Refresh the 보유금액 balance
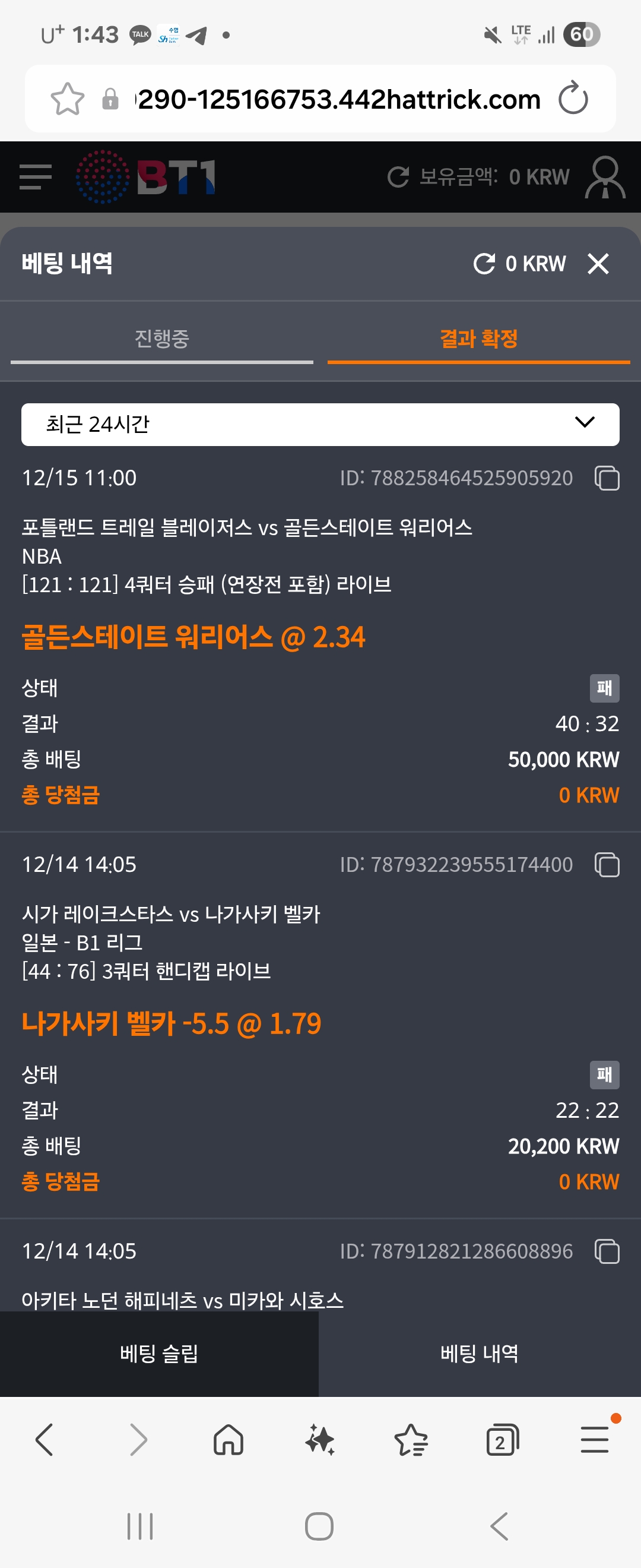The width and height of the screenshot is (641, 1568). 398,176
